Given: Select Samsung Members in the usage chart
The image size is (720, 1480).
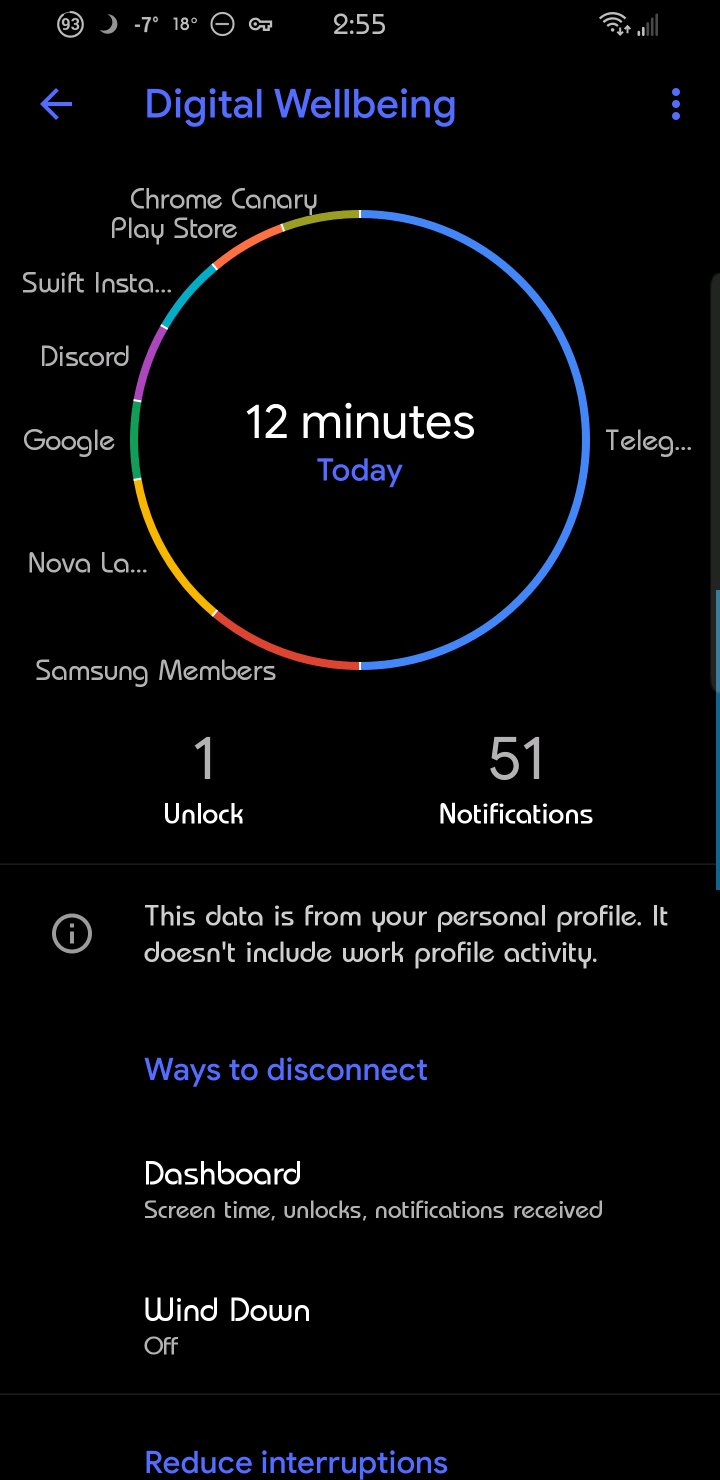Looking at the screenshot, I should click(x=156, y=670).
